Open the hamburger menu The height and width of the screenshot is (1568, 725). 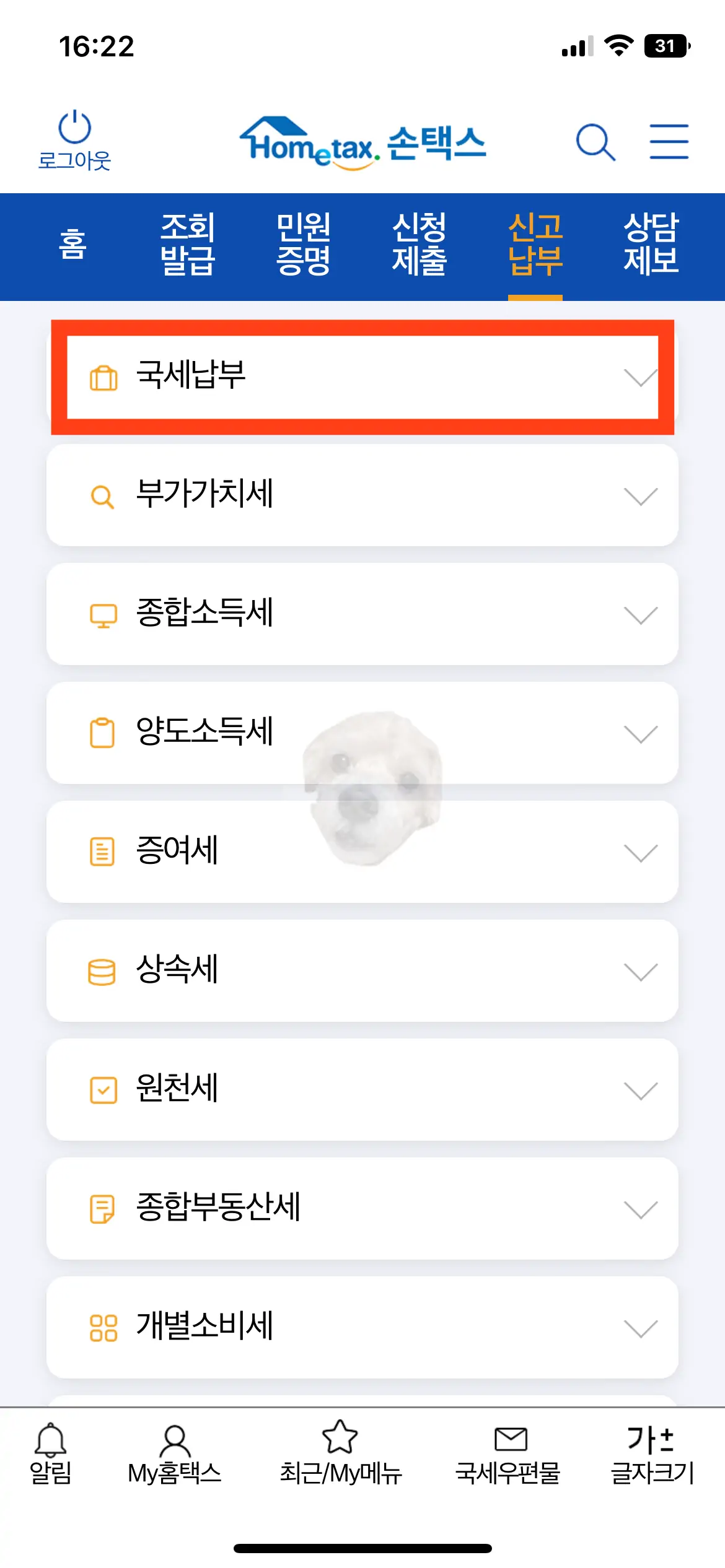coord(669,141)
